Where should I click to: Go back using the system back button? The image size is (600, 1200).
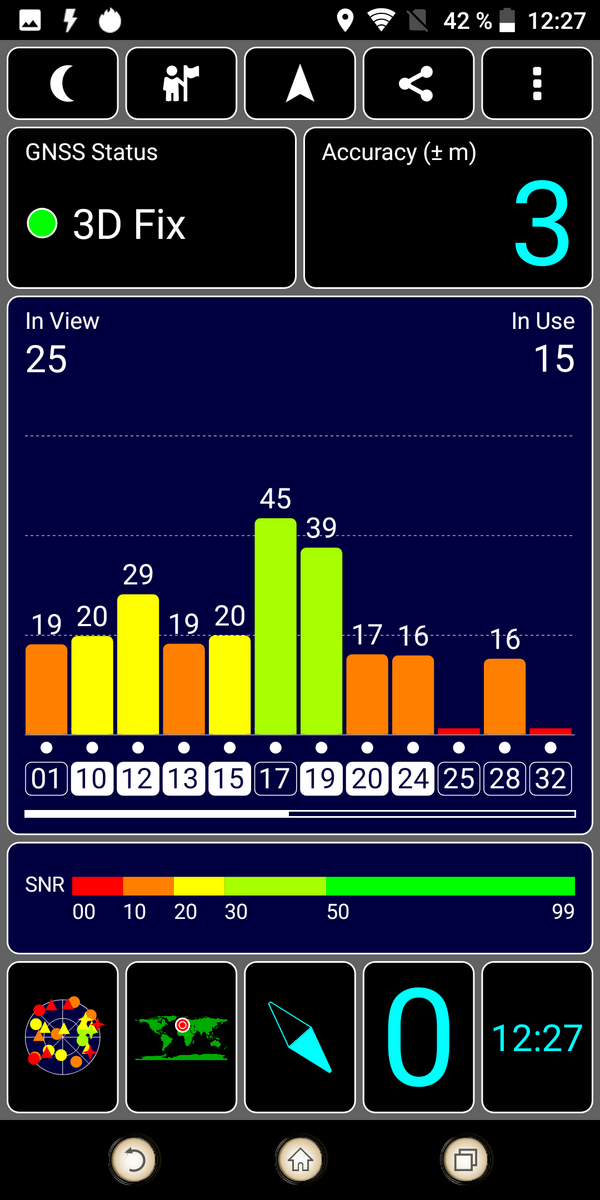pyautogui.click(x=134, y=1160)
